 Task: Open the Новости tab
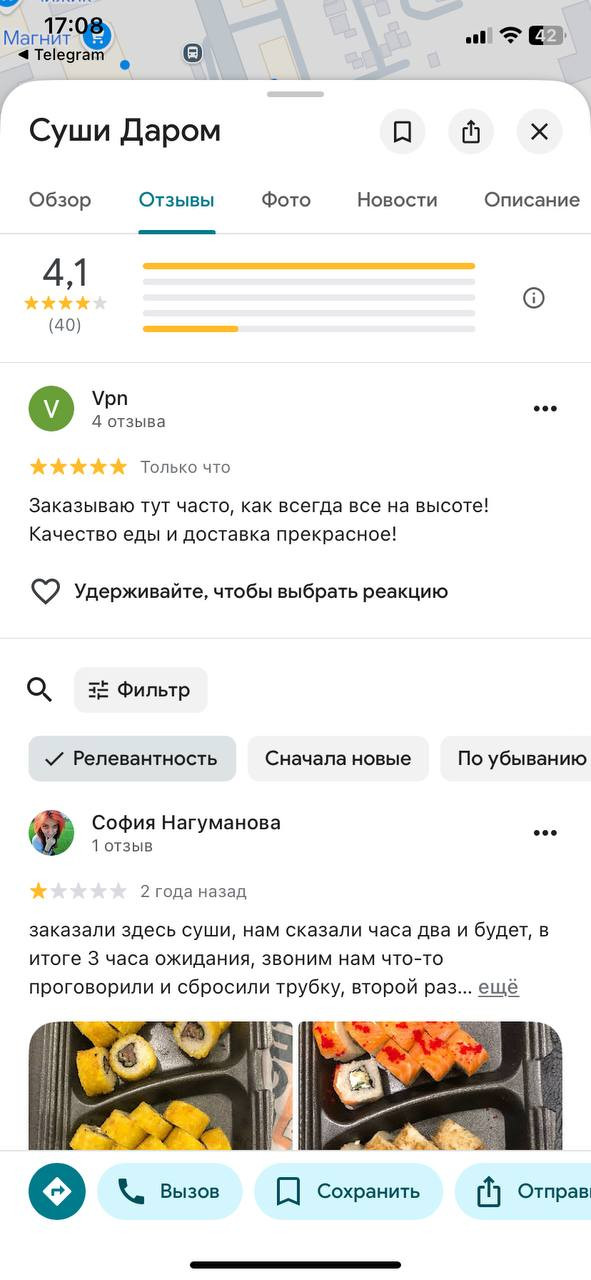click(397, 200)
